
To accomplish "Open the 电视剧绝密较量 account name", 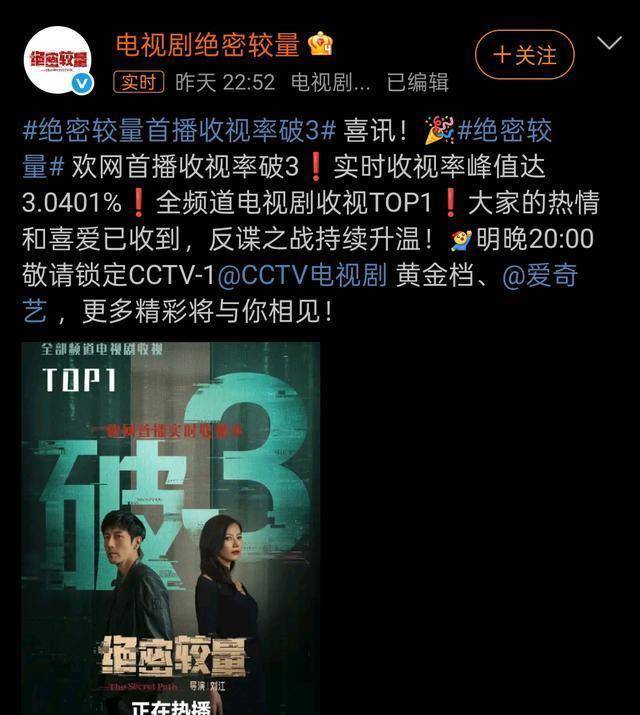I will [x=208, y=45].
